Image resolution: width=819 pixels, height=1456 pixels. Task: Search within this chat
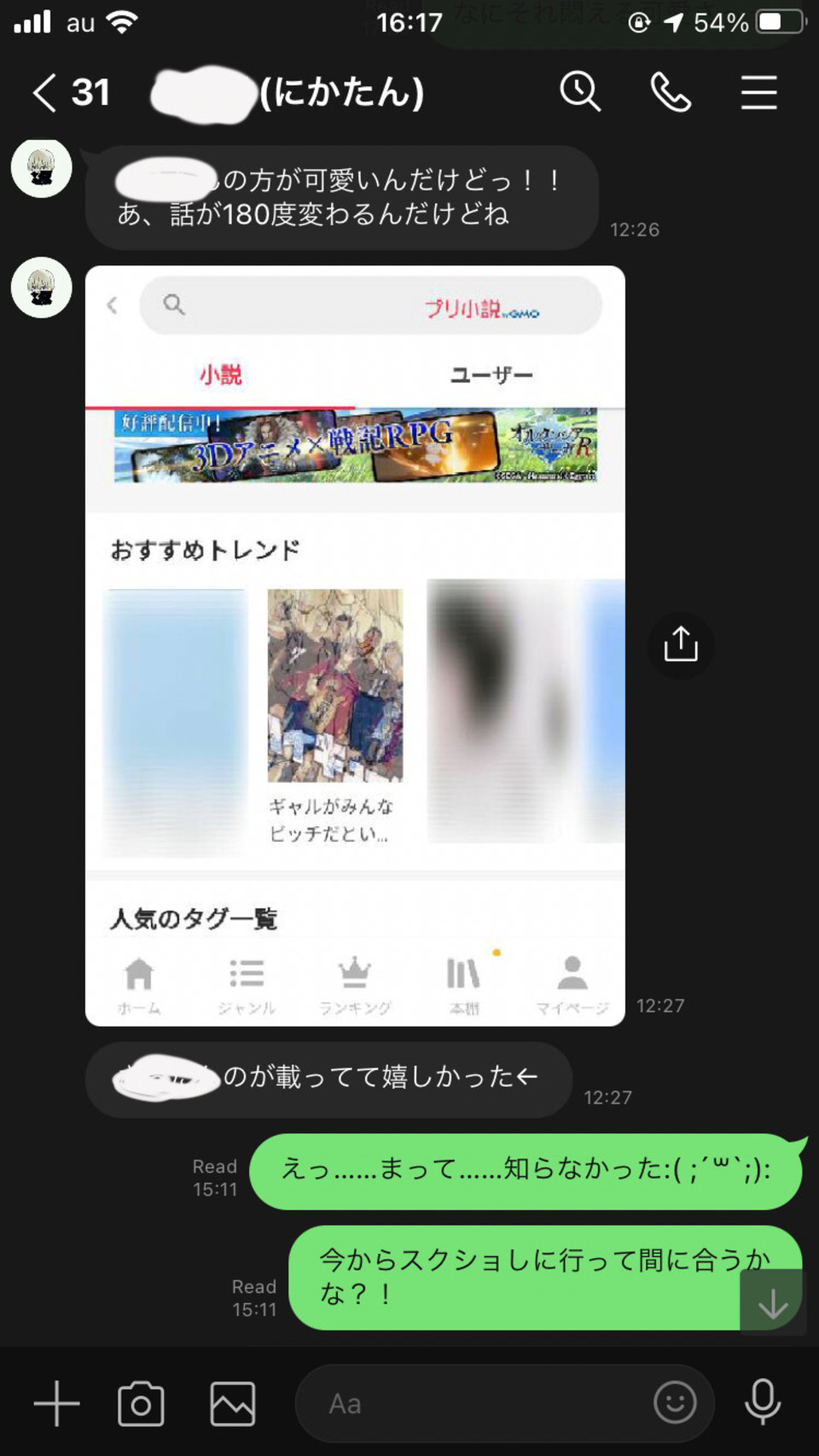tap(580, 91)
